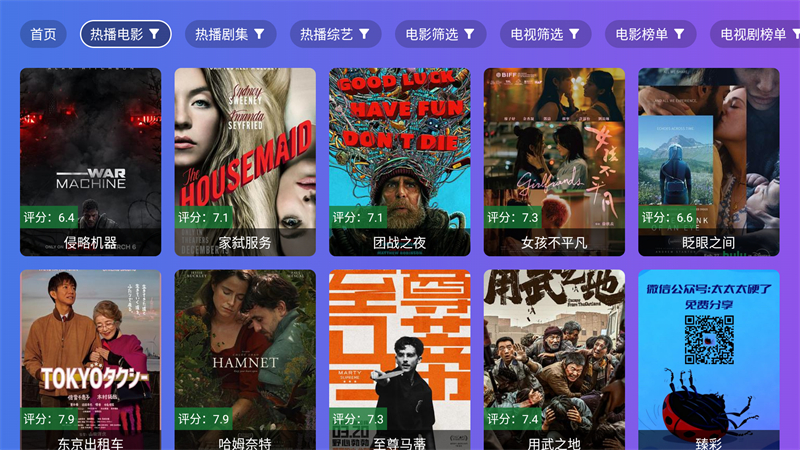Screen dimensions: 800x450
Task: Open the movie 家弑服务
Action: coord(245,160)
